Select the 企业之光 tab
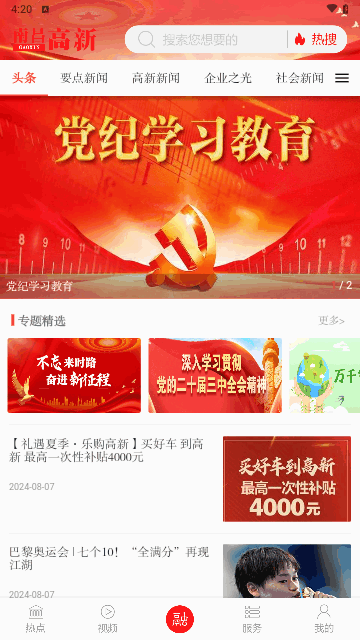Image resolution: width=360 pixels, height=640 pixels. click(228, 78)
